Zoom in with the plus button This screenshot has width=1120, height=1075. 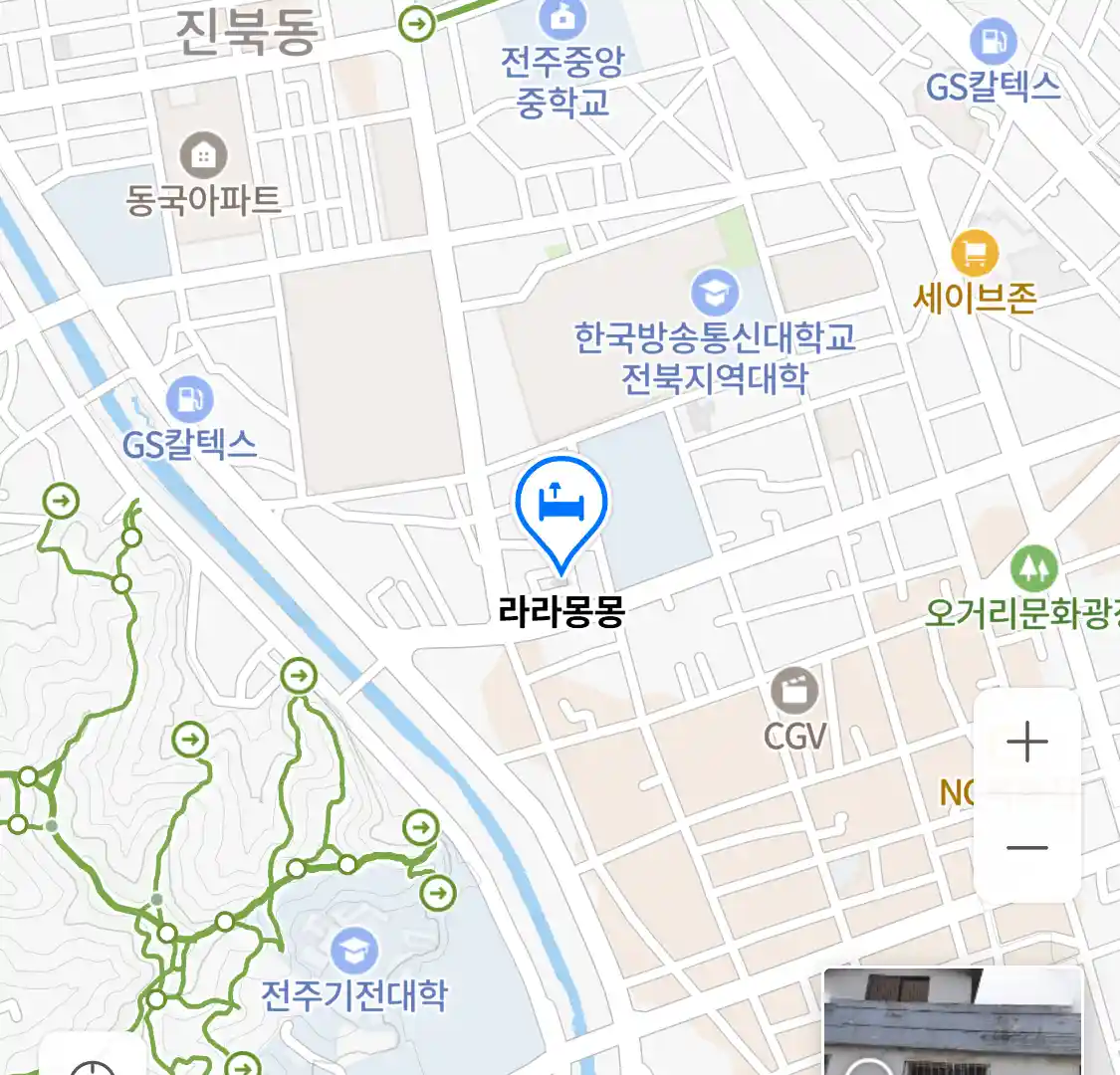[1026, 743]
